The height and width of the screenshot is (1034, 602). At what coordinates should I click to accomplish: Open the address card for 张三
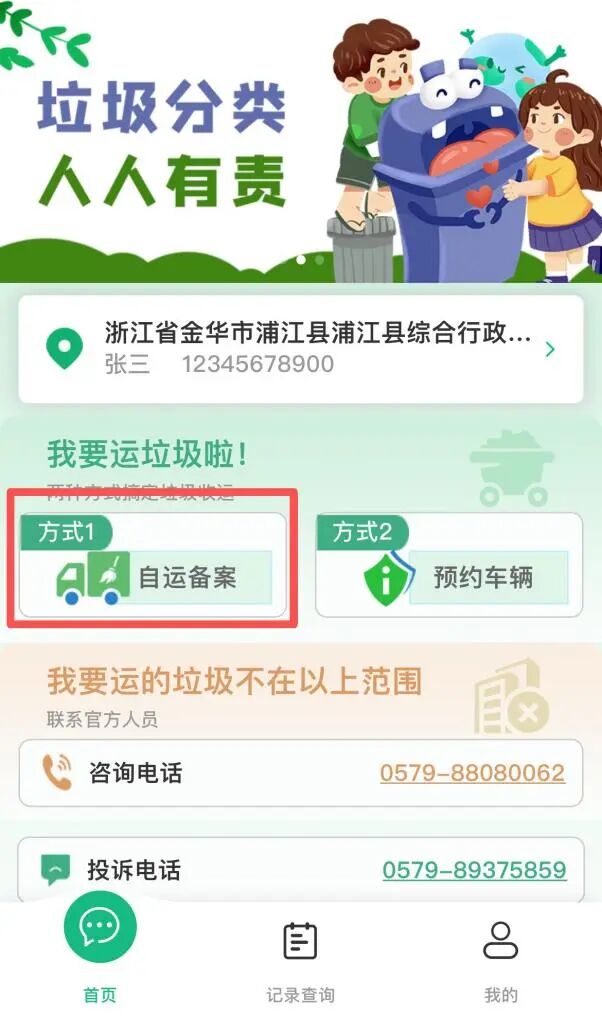coord(300,348)
